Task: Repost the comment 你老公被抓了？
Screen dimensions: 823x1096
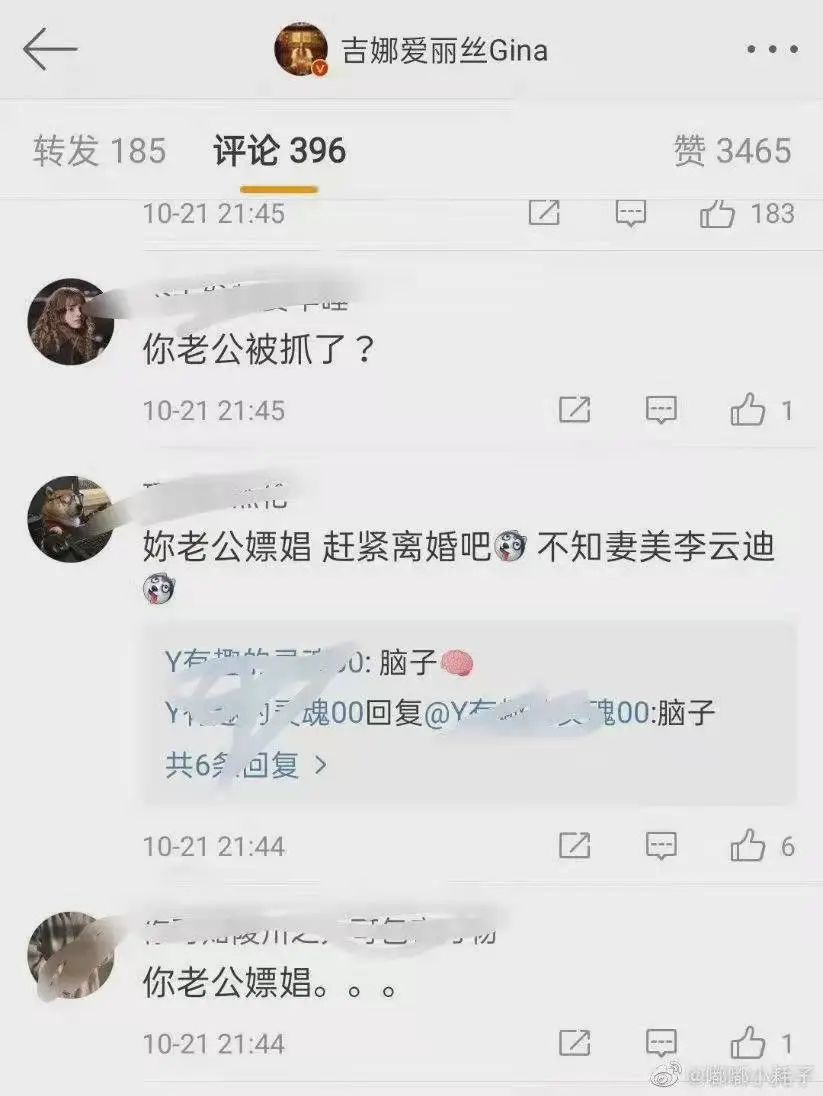Action: click(x=574, y=410)
